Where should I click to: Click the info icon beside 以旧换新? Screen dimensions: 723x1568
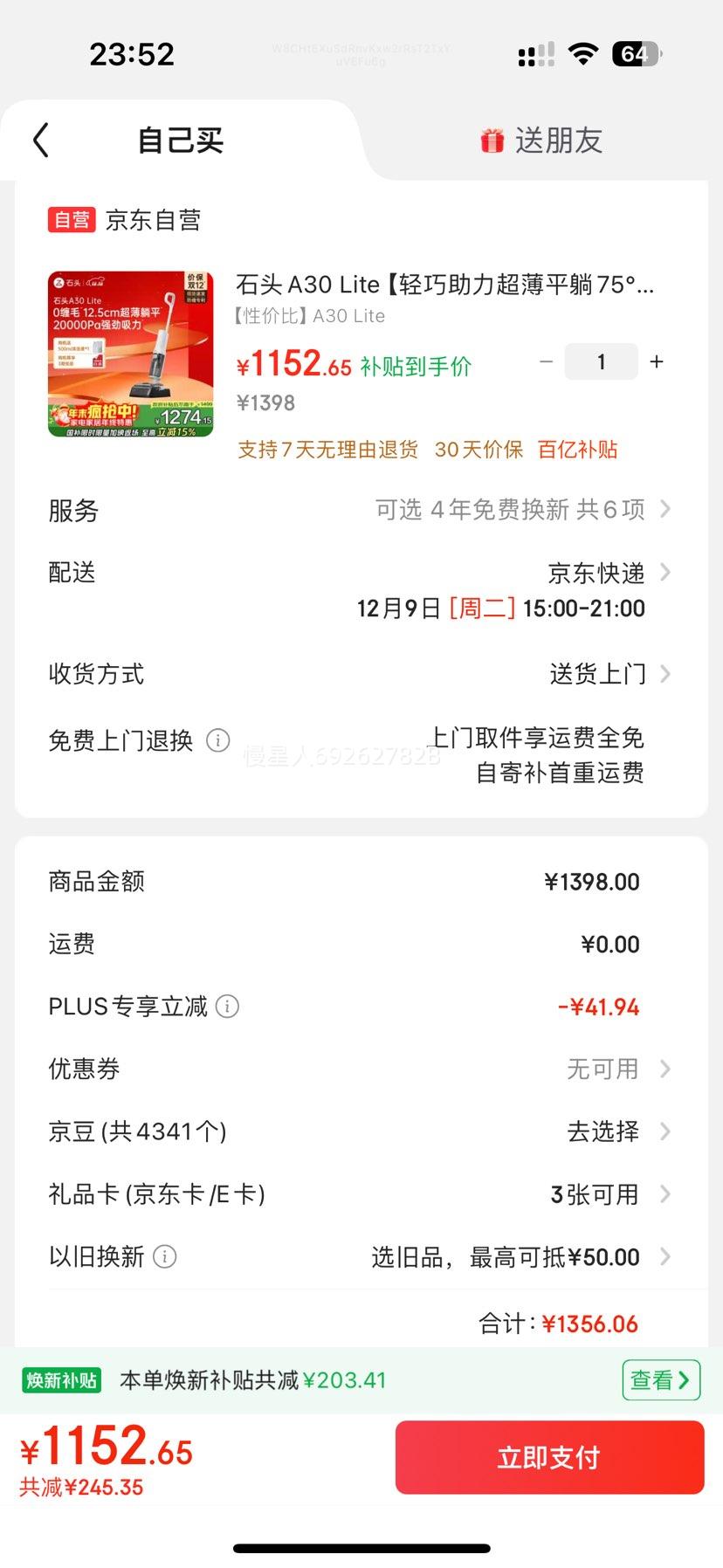163,1256
